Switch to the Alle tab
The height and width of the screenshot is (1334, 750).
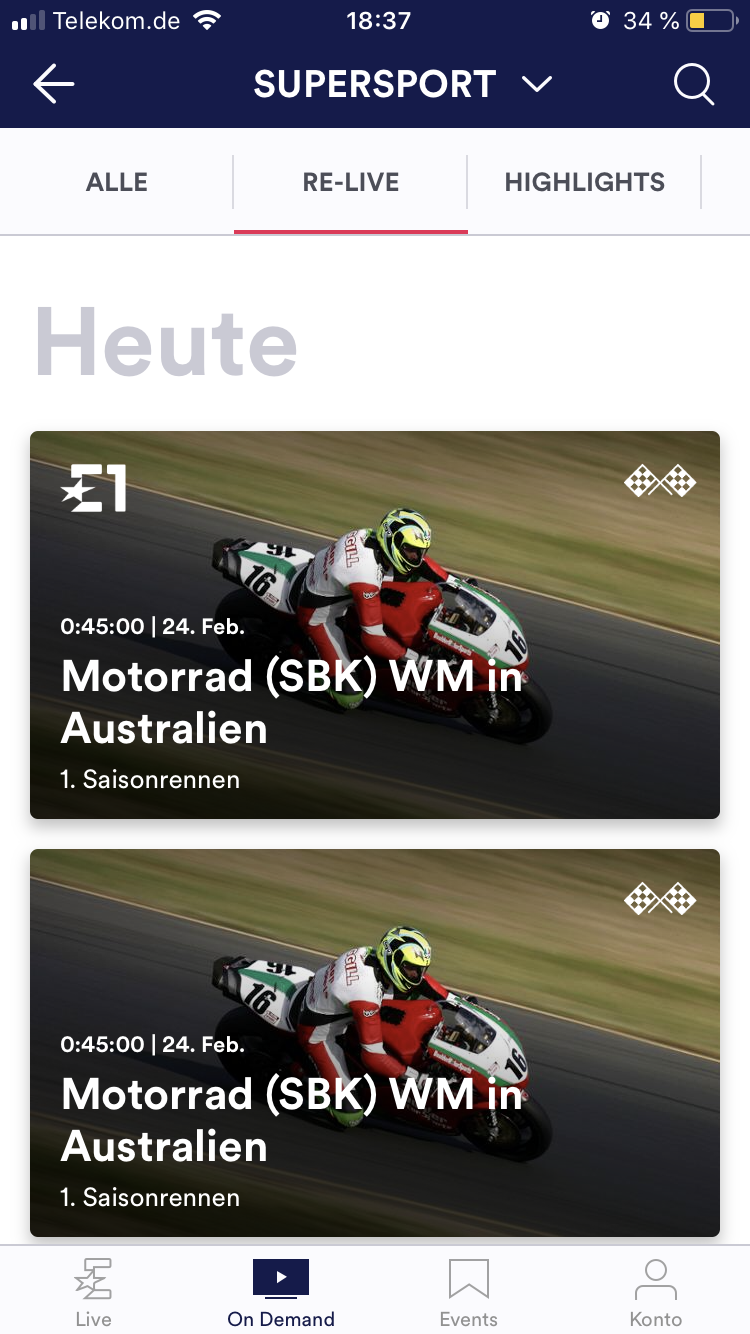click(117, 182)
